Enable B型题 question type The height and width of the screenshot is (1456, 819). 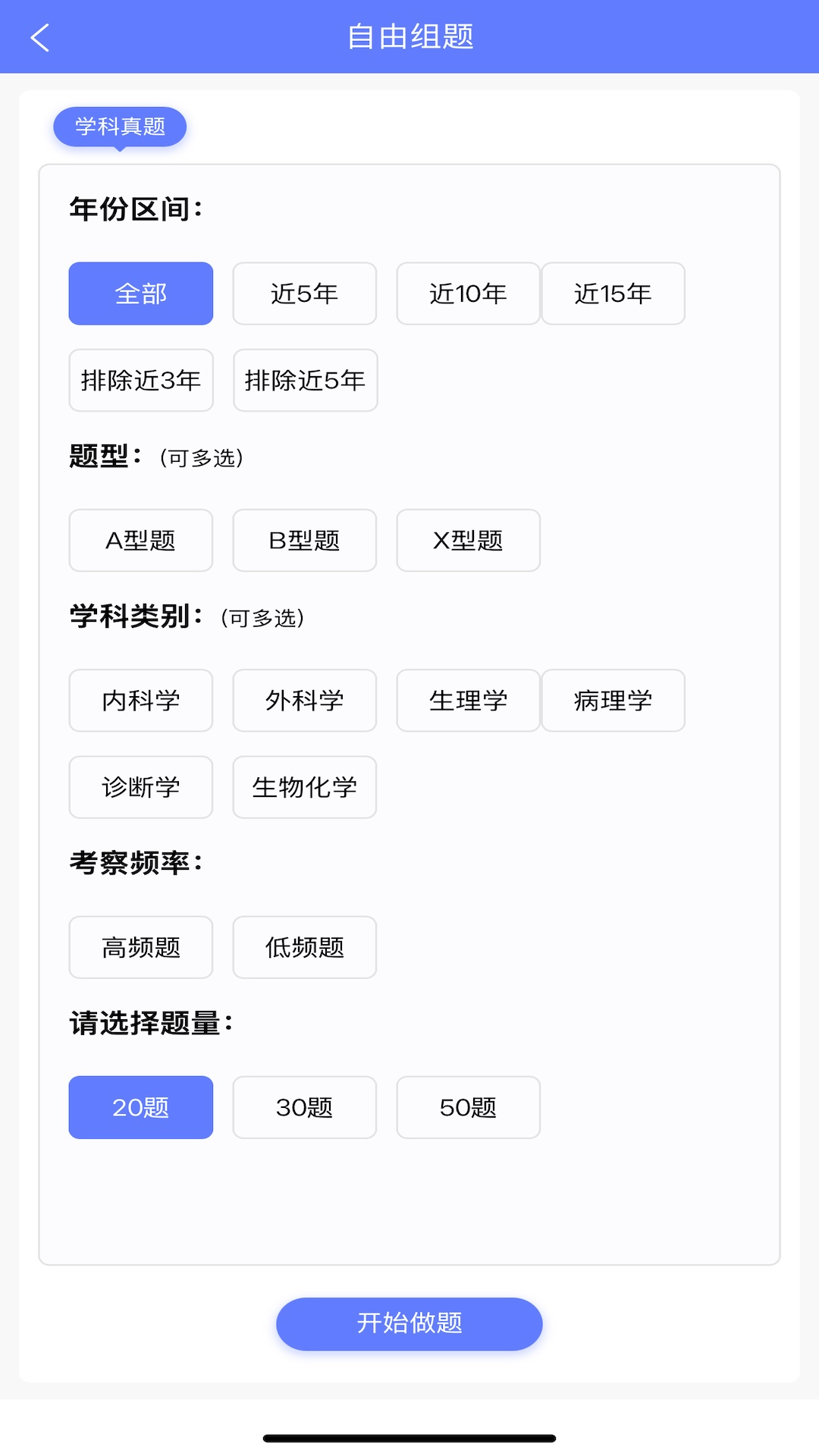[x=304, y=540]
